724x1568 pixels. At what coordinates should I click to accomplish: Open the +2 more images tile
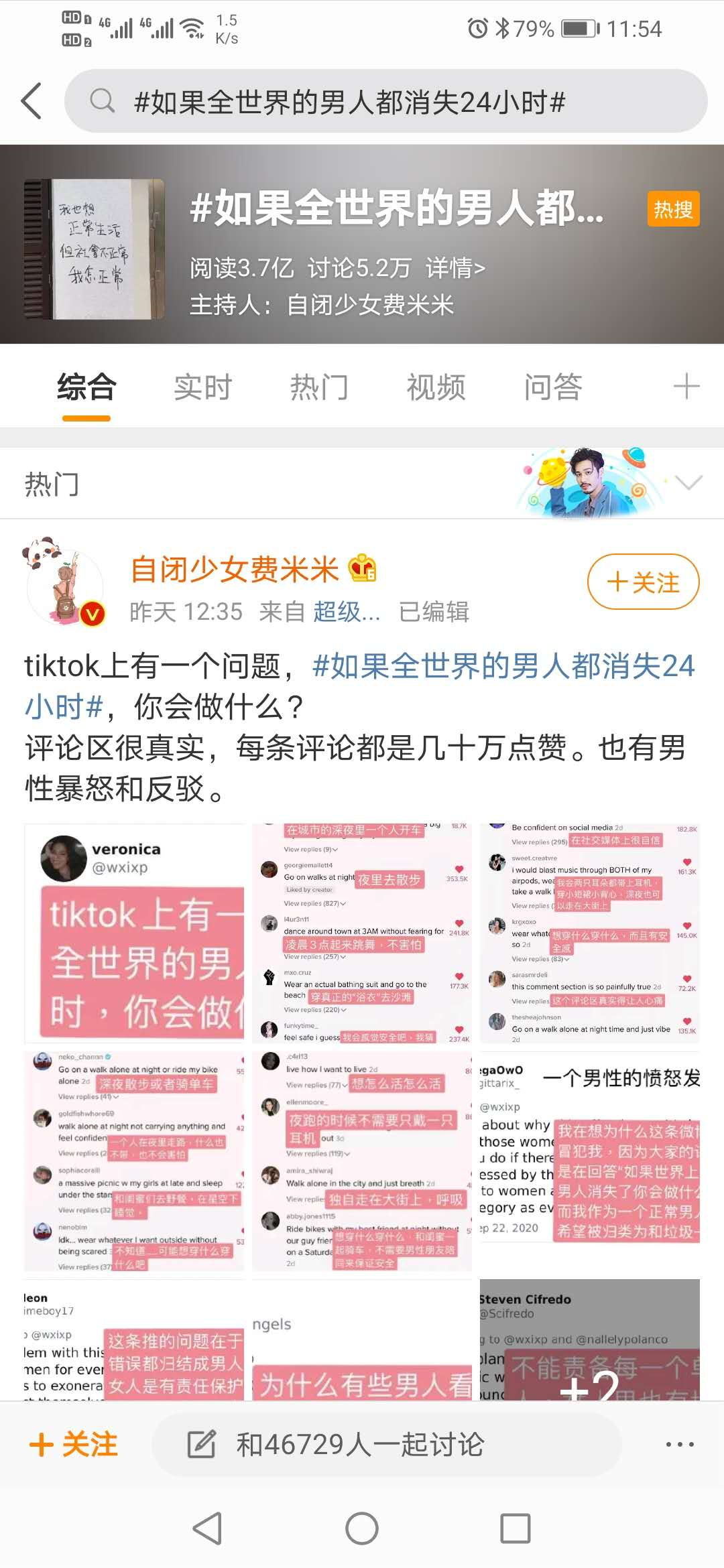589,1339
